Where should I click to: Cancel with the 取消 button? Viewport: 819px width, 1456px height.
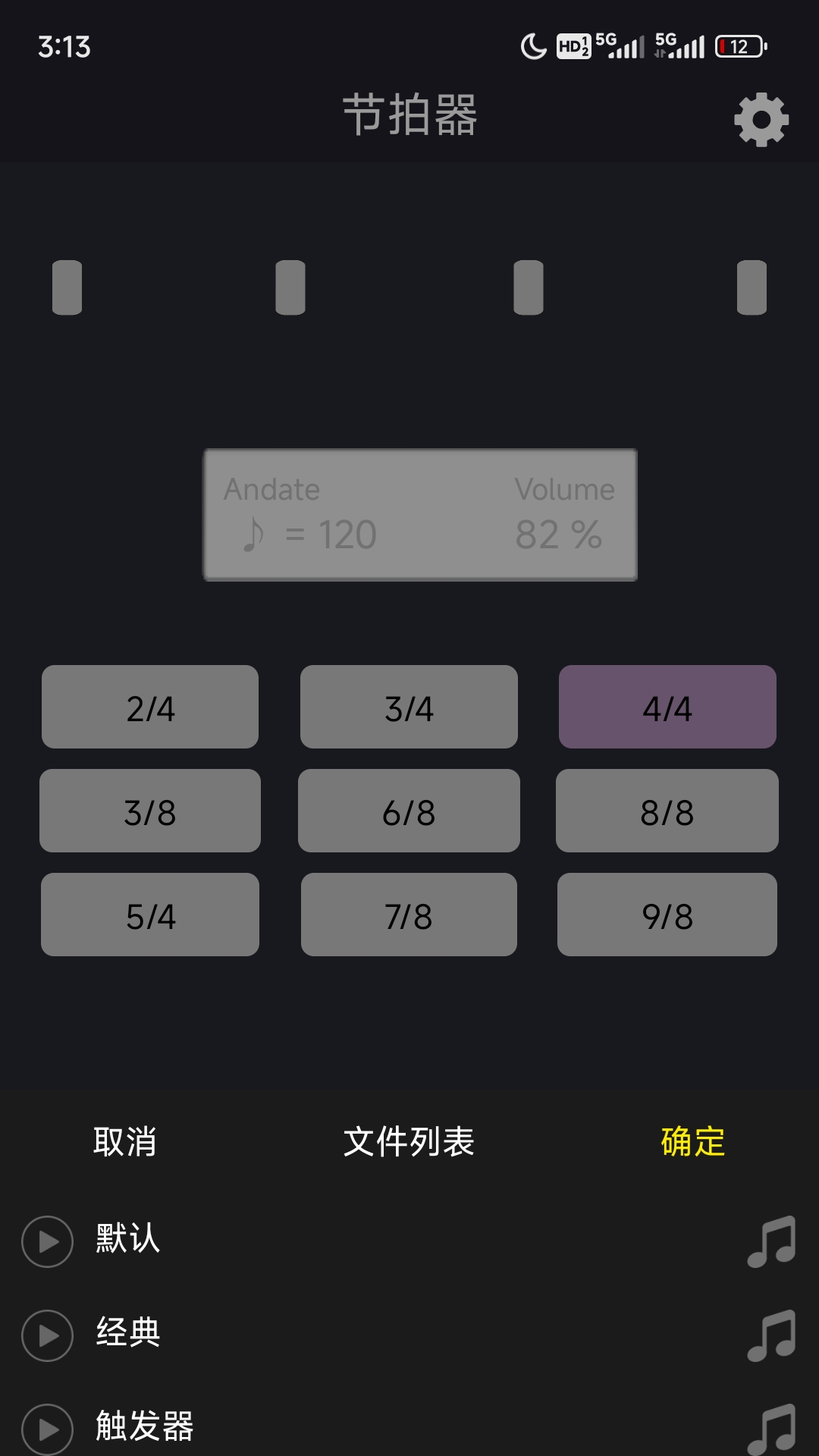[126, 1142]
